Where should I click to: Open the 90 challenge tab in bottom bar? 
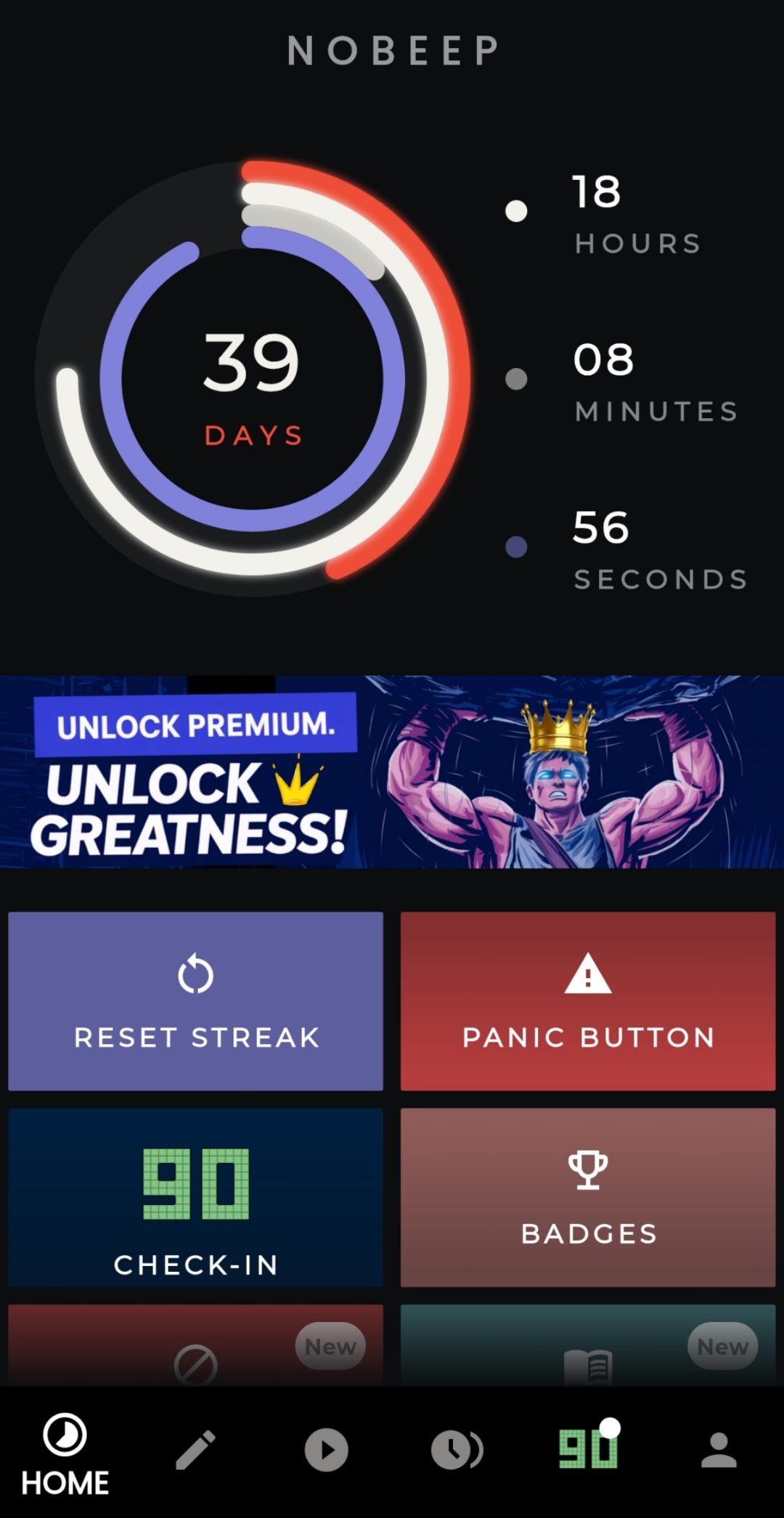(x=589, y=1448)
